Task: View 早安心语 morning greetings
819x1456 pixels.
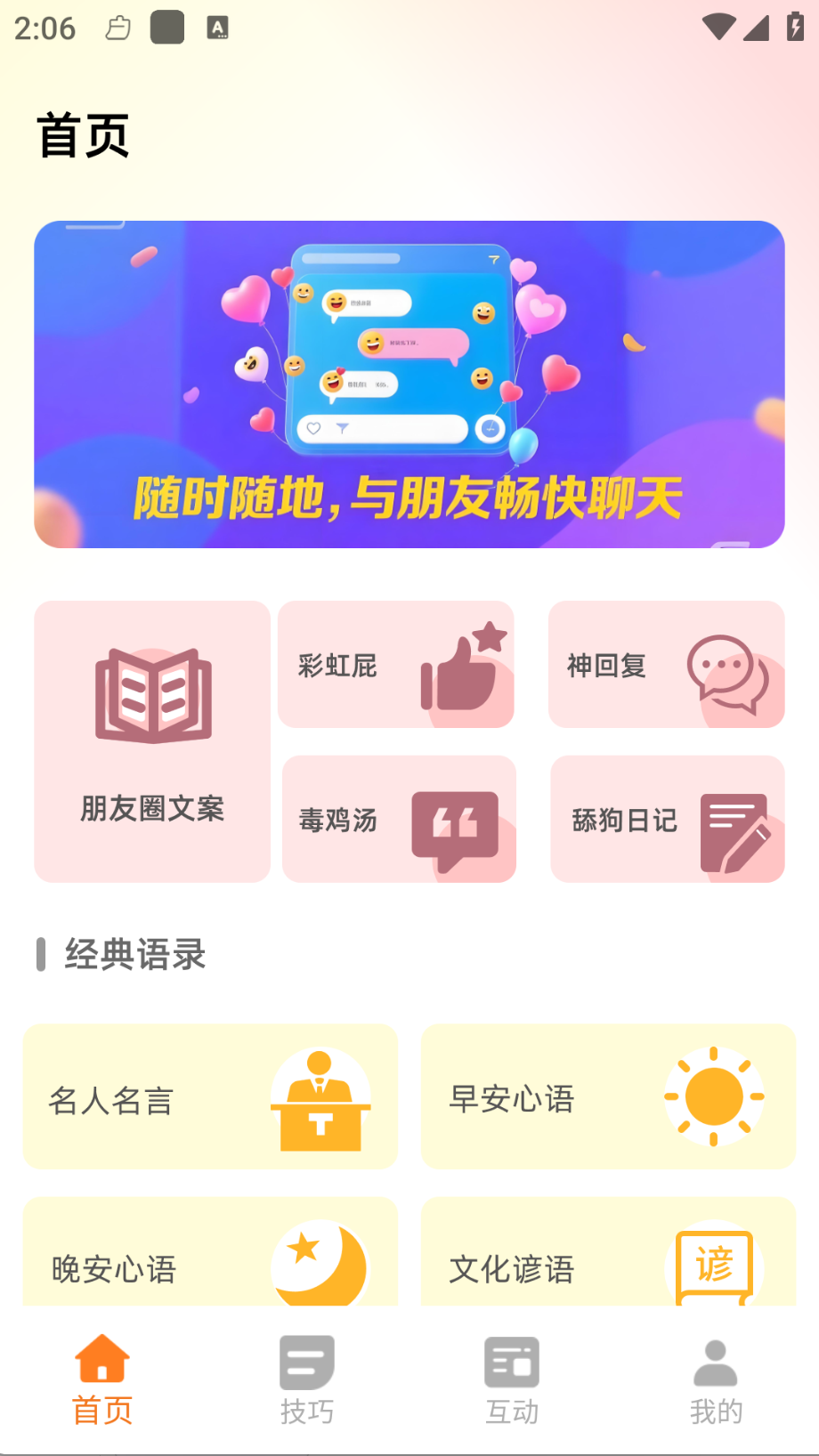Action: (608, 1097)
